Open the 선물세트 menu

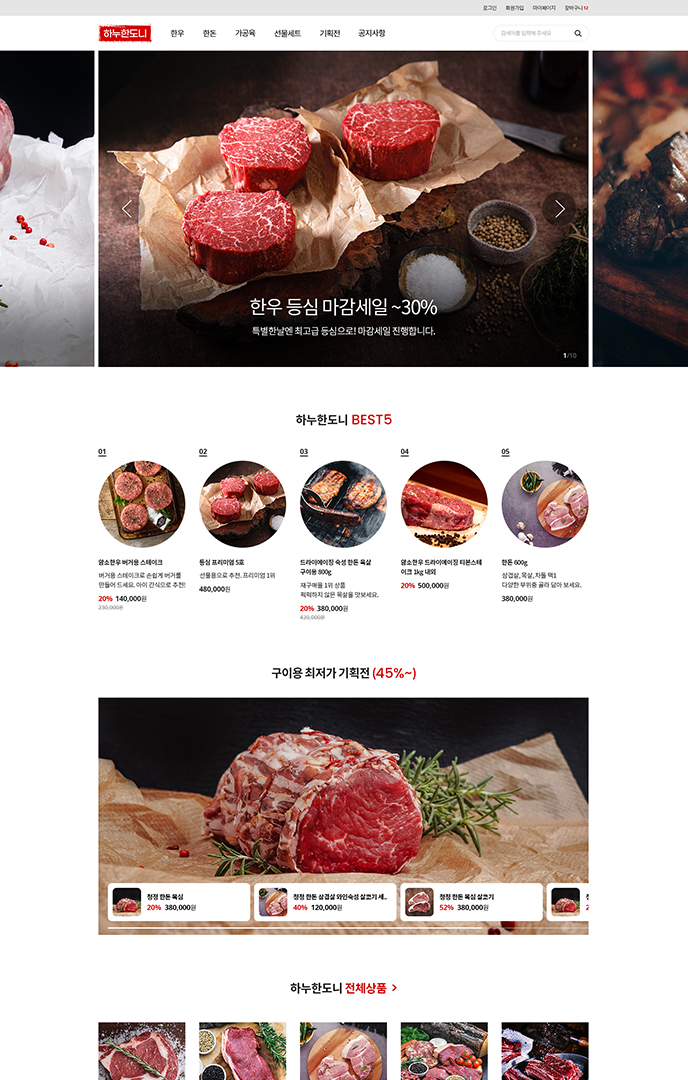click(x=288, y=33)
